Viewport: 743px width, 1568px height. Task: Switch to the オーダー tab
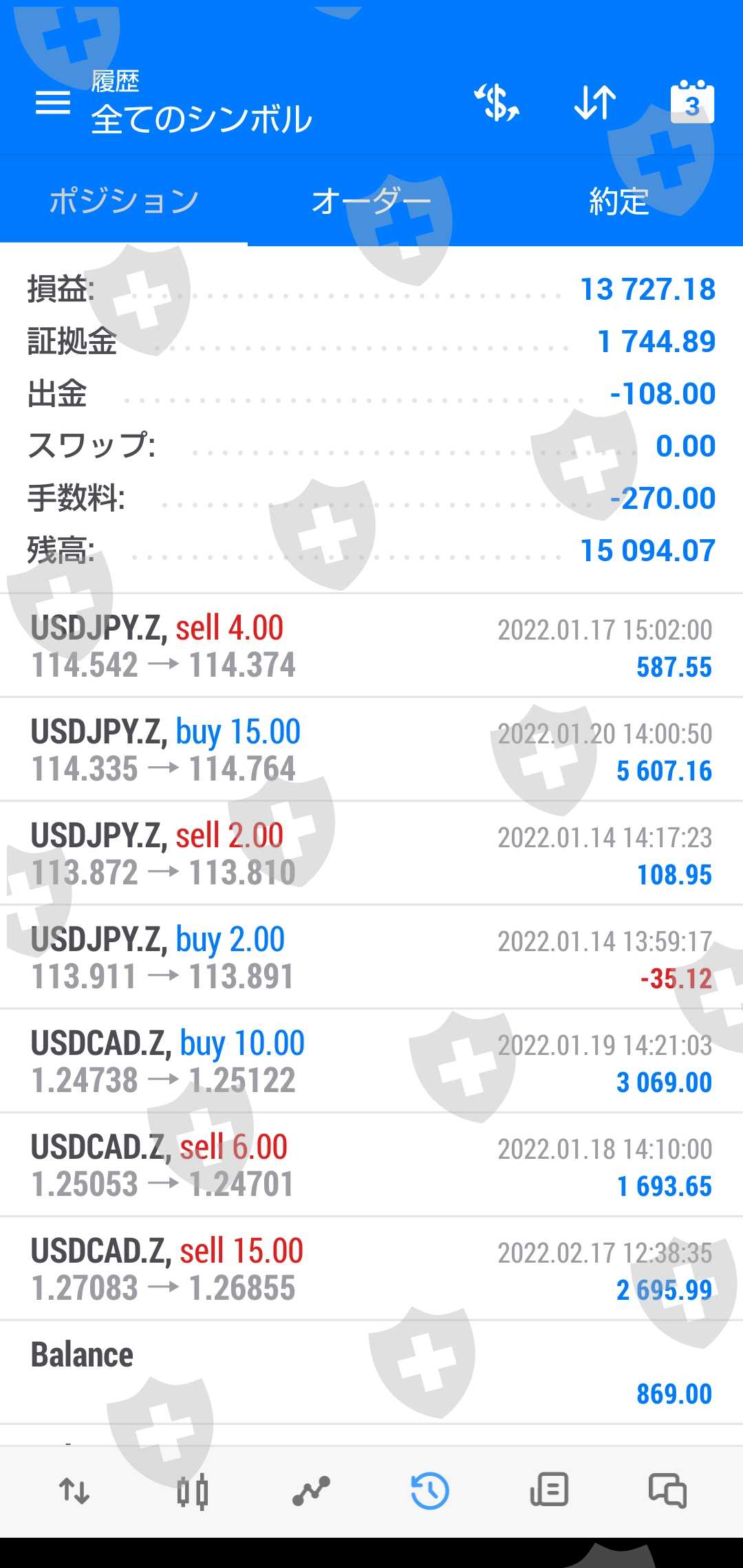tap(371, 202)
